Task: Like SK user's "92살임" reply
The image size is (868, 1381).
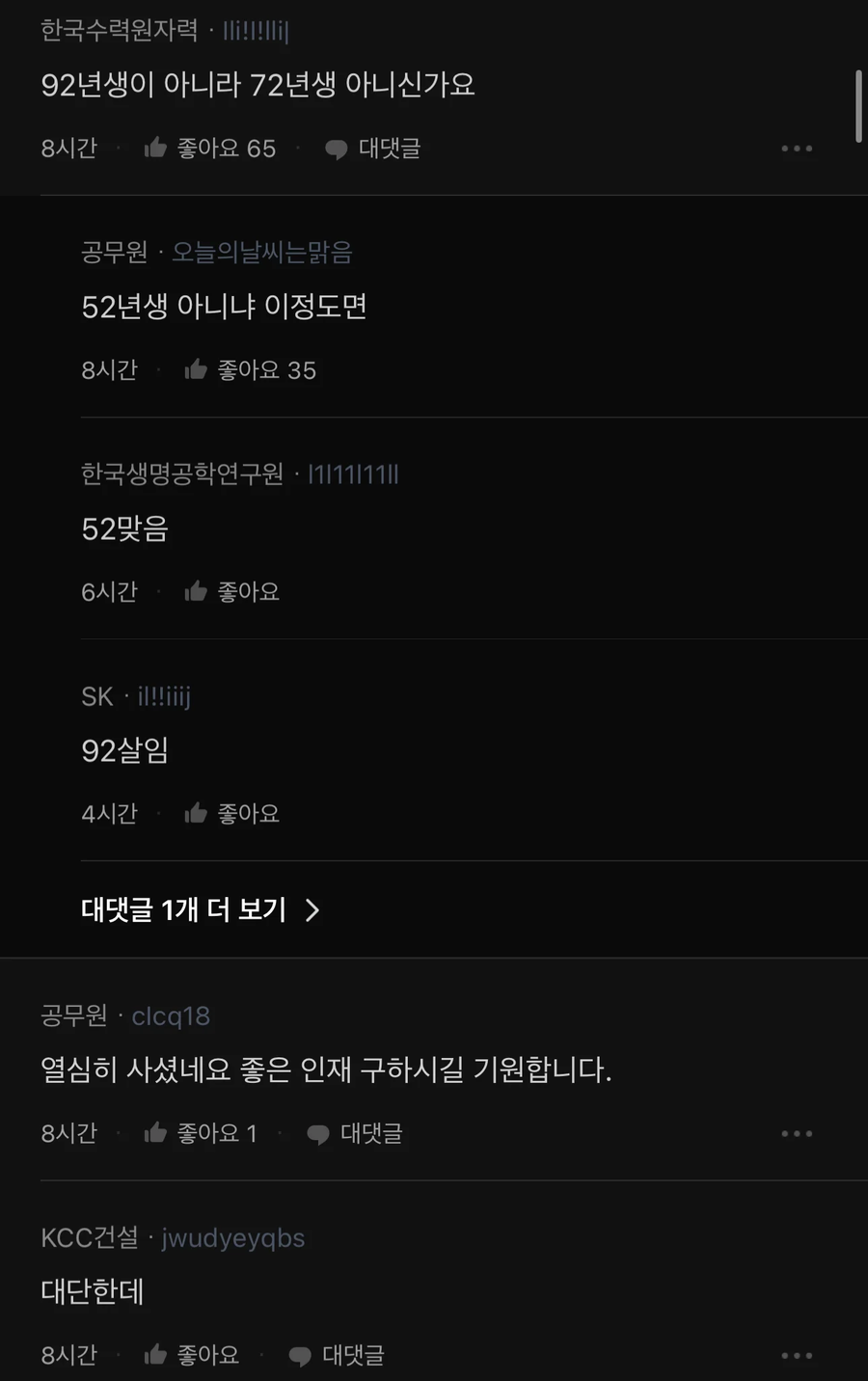Action: click(x=198, y=813)
